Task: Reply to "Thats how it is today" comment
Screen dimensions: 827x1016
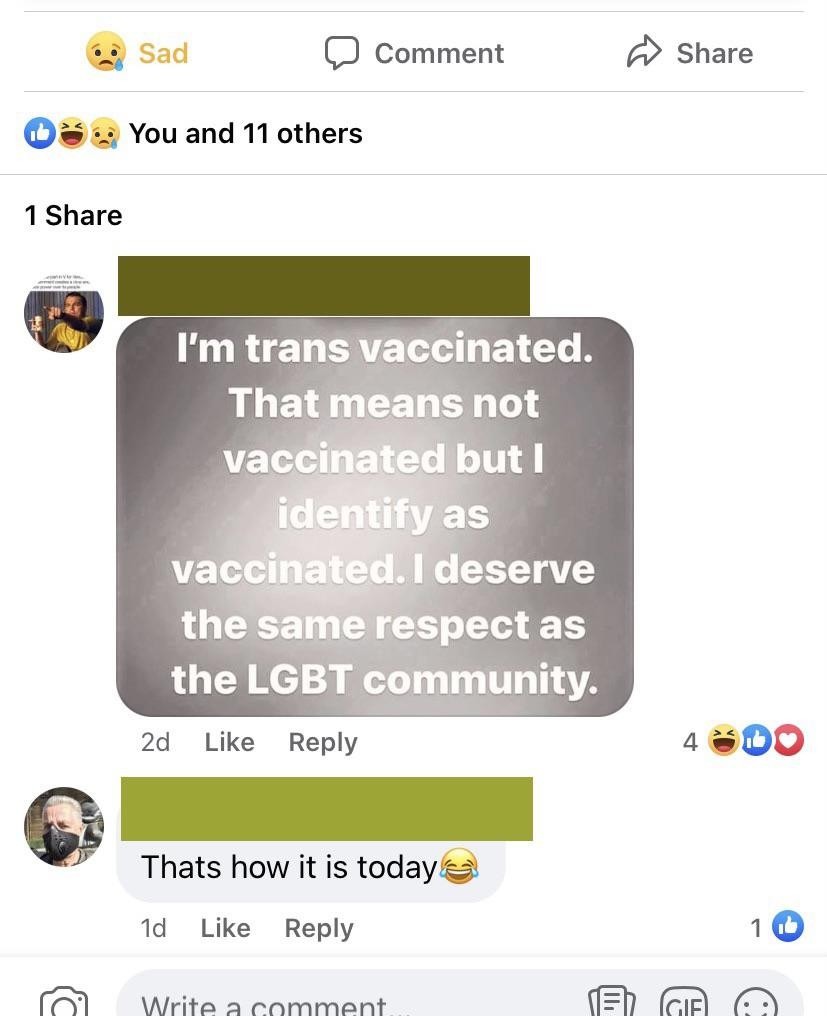Action: (x=318, y=928)
